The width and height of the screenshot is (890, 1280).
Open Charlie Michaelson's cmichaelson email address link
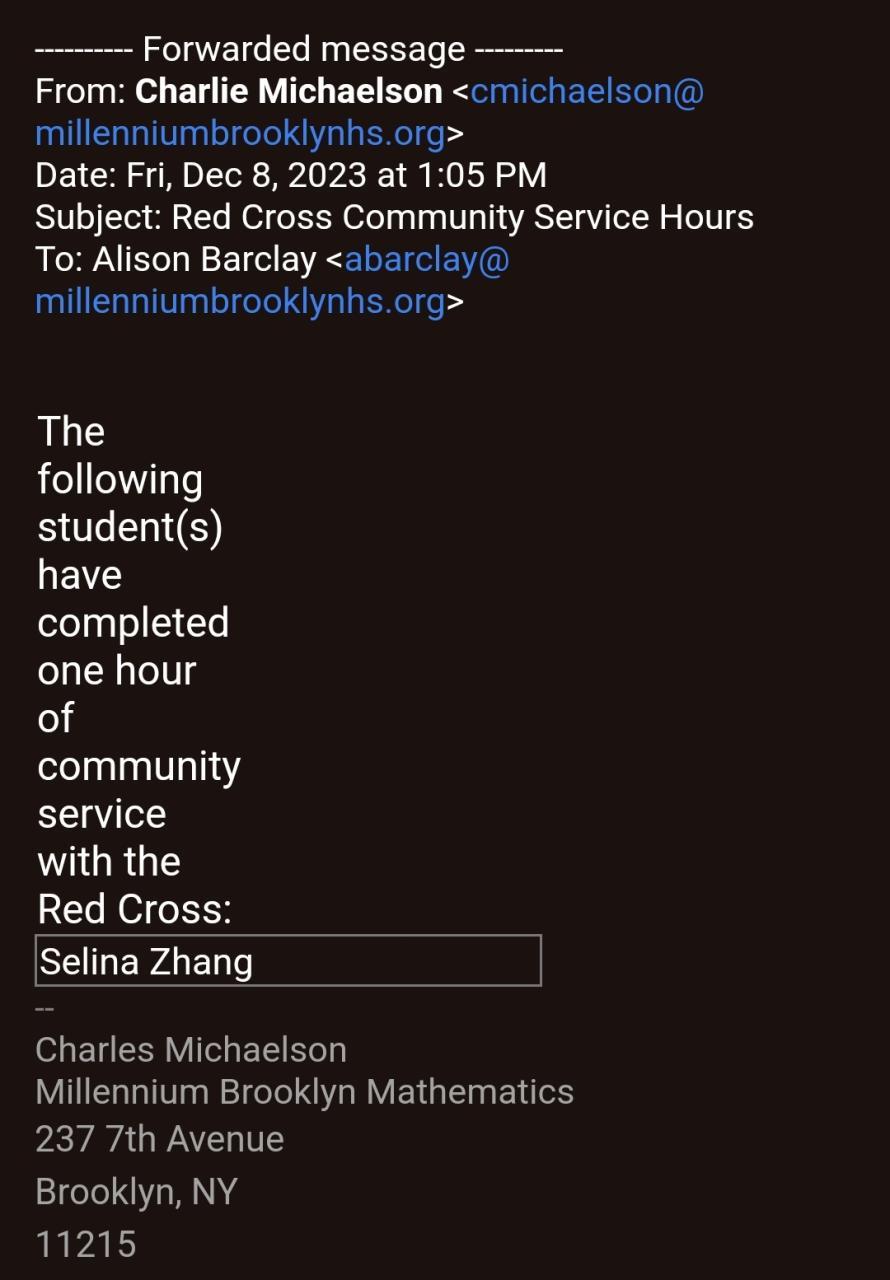coord(586,92)
